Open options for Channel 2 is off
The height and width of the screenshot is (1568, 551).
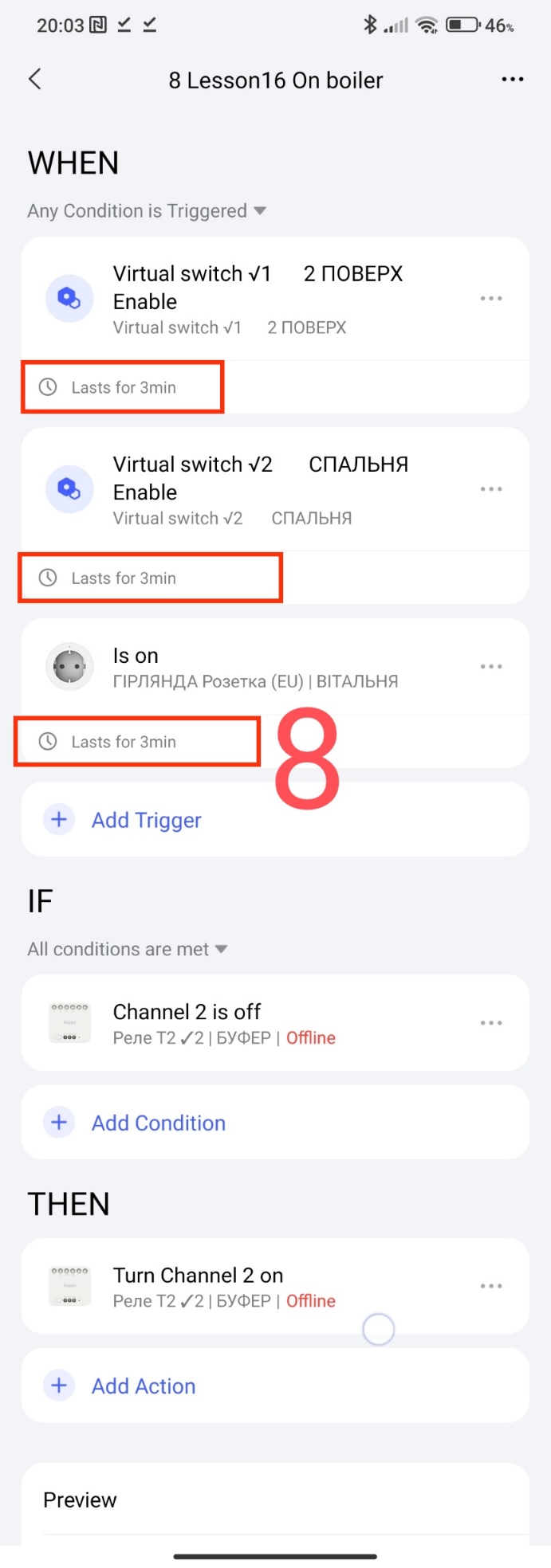[491, 1023]
